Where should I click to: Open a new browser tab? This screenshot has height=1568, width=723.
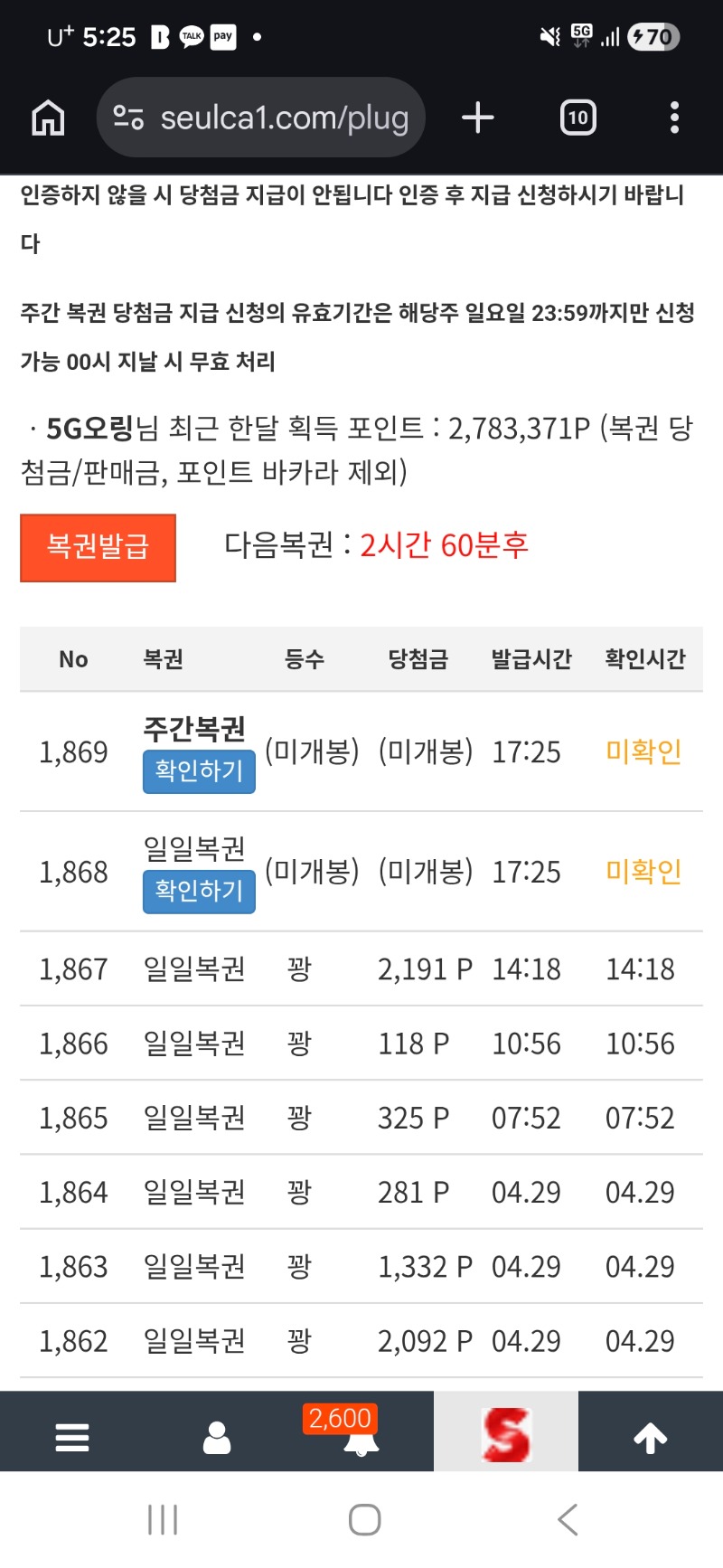pos(478,118)
